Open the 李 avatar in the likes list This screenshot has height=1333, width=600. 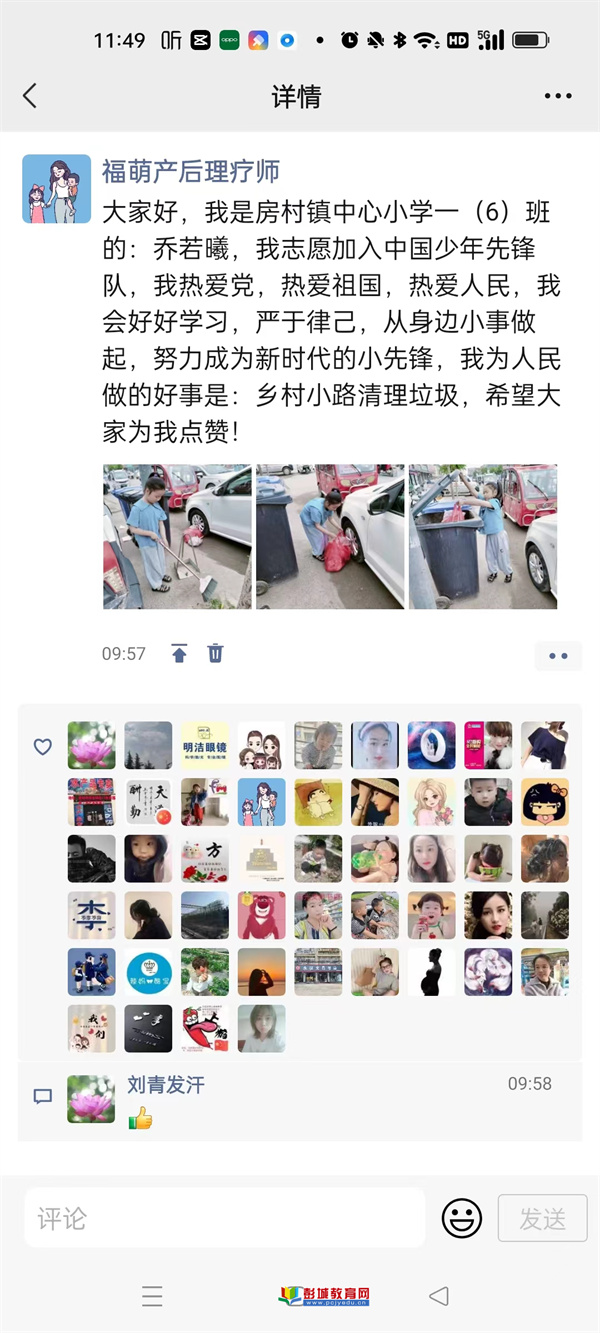91,915
